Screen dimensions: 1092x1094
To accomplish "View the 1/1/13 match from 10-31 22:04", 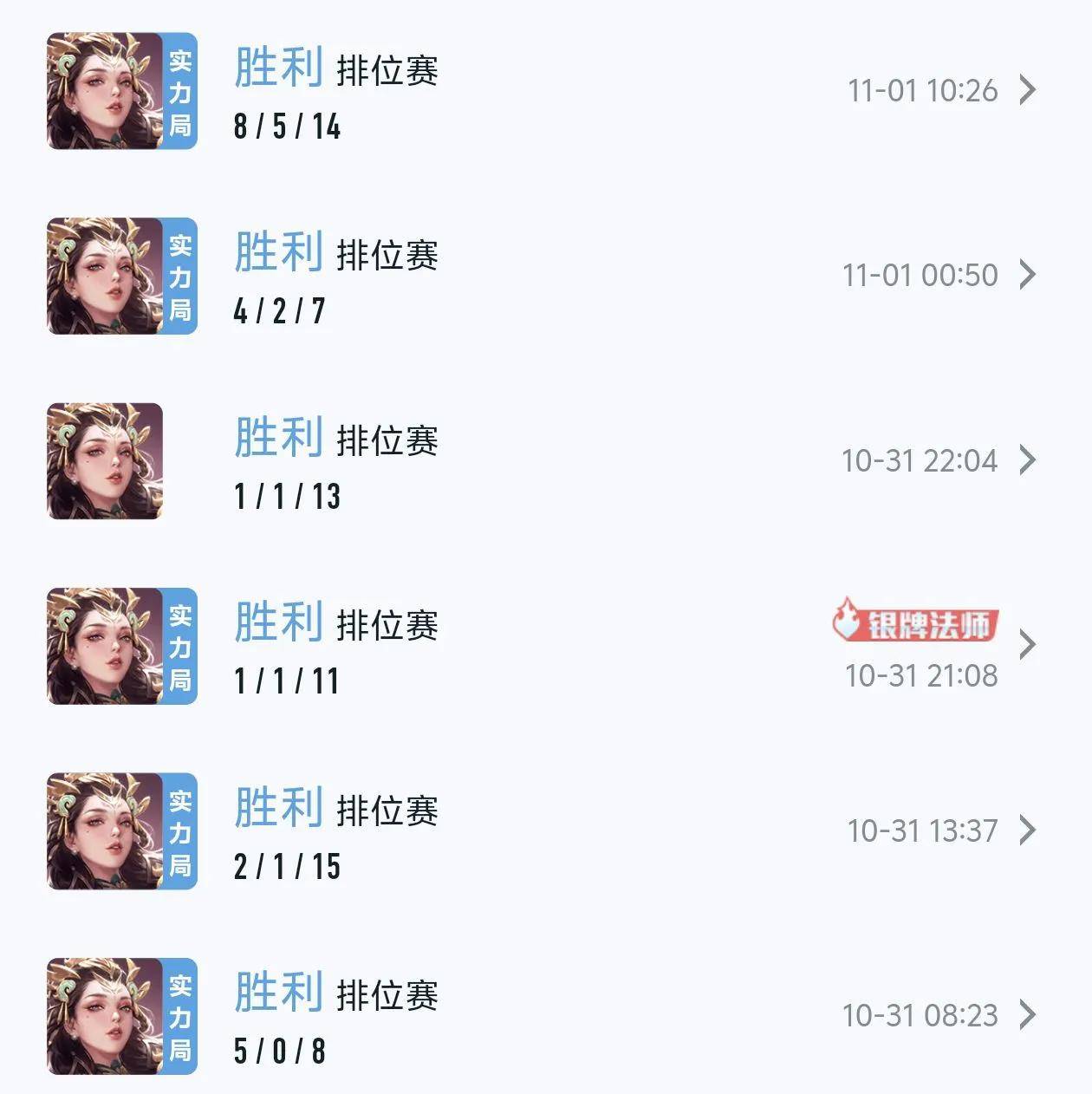I will point(1027,460).
